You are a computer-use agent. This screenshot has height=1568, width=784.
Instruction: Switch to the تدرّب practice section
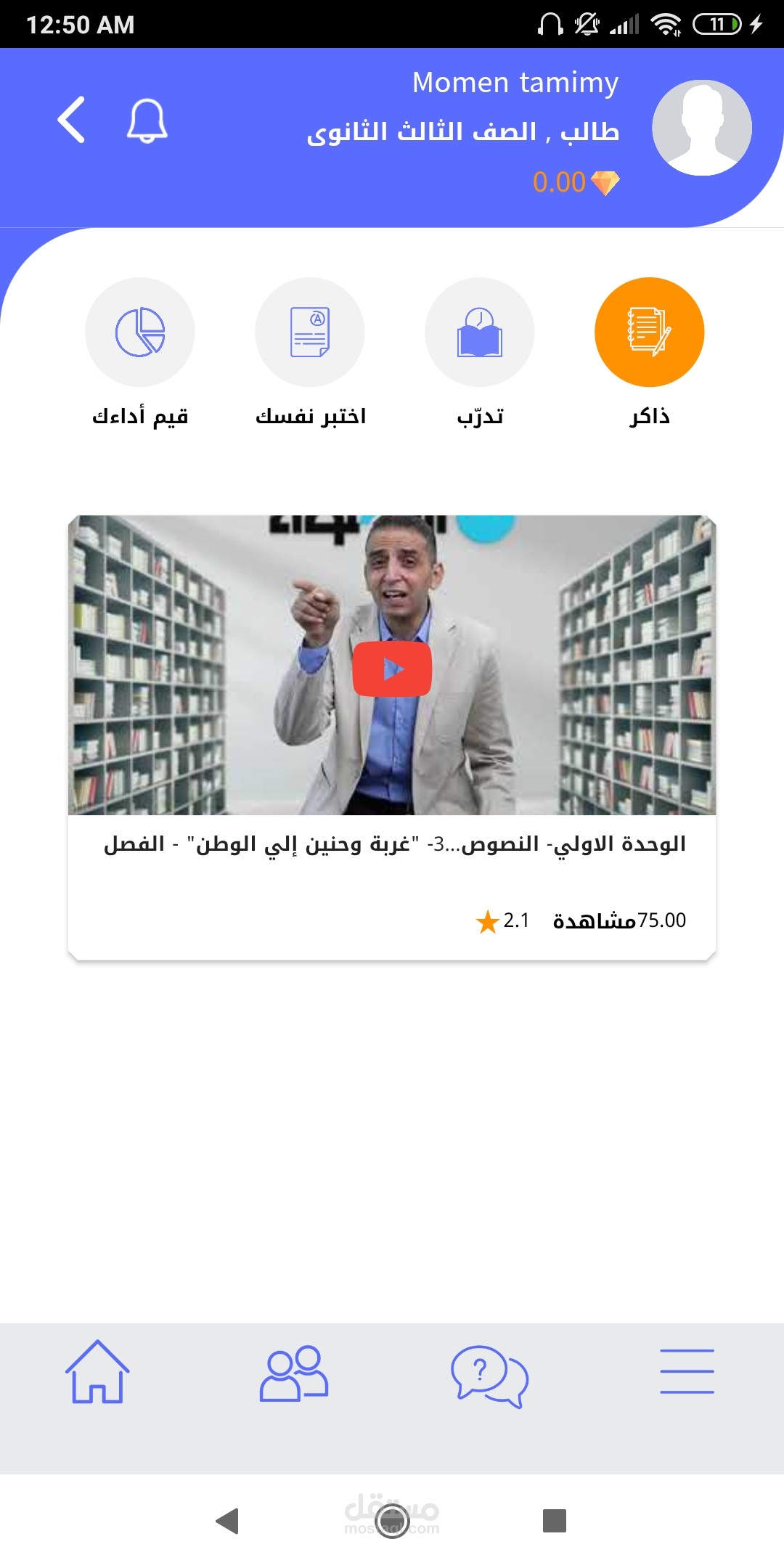pyautogui.click(x=479, y=332)
